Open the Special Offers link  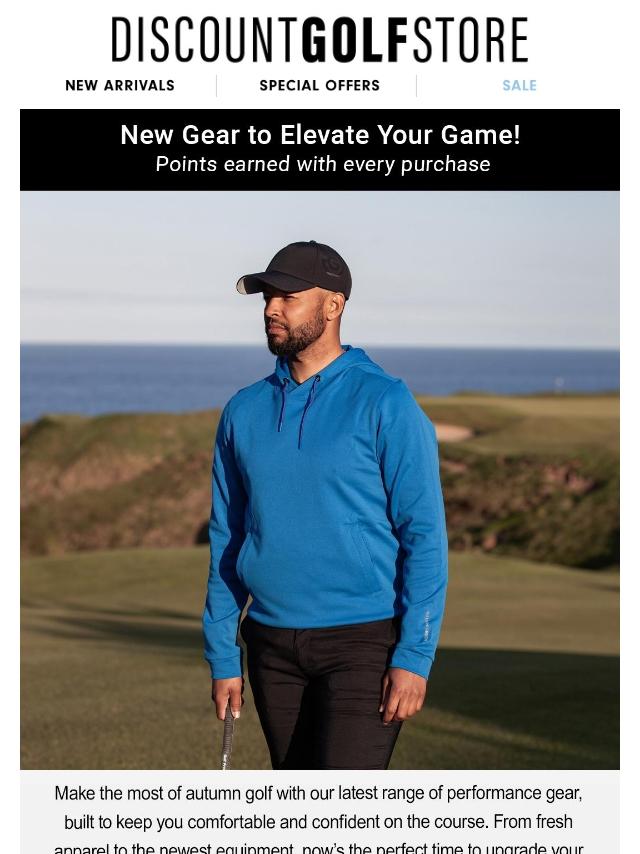320,86
